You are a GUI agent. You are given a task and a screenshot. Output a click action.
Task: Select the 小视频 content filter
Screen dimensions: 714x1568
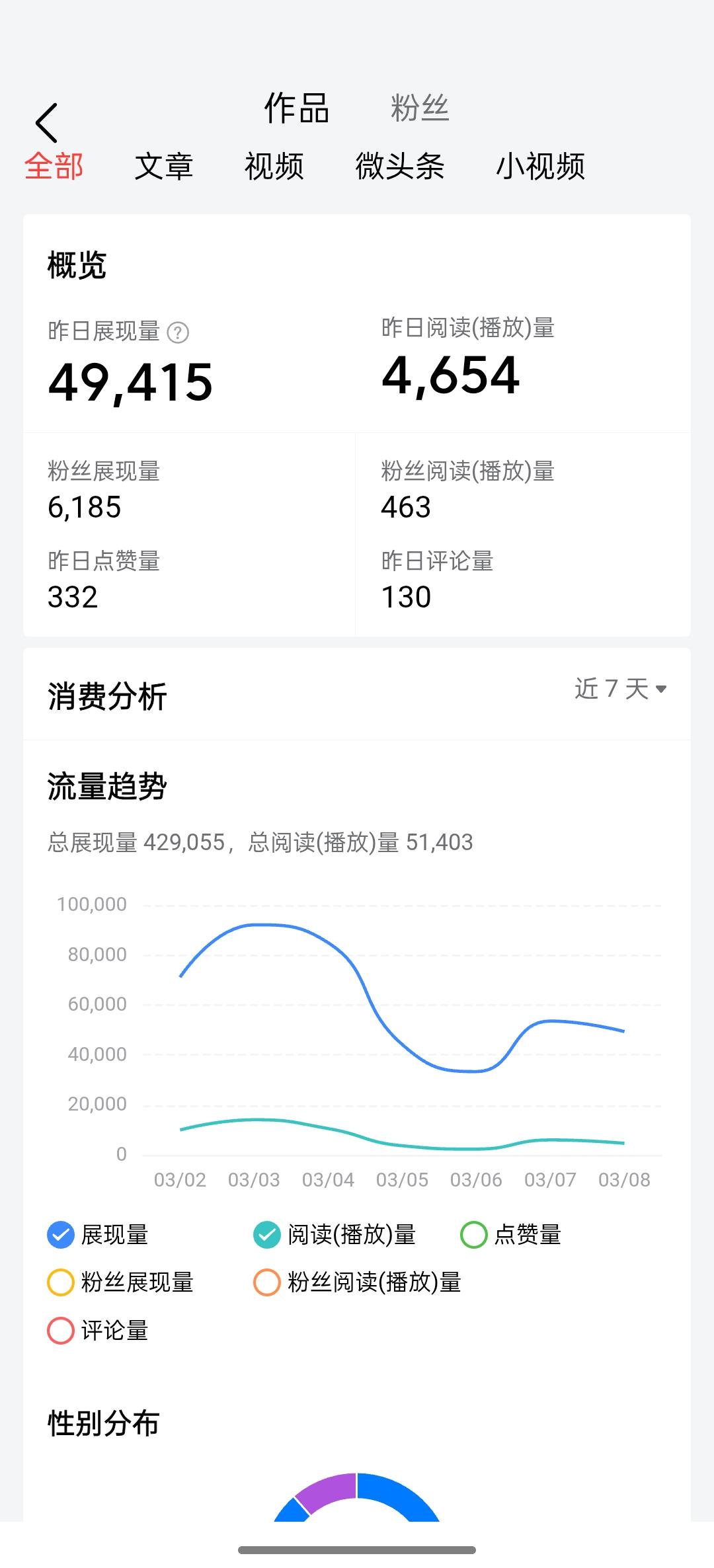point(541,168)
